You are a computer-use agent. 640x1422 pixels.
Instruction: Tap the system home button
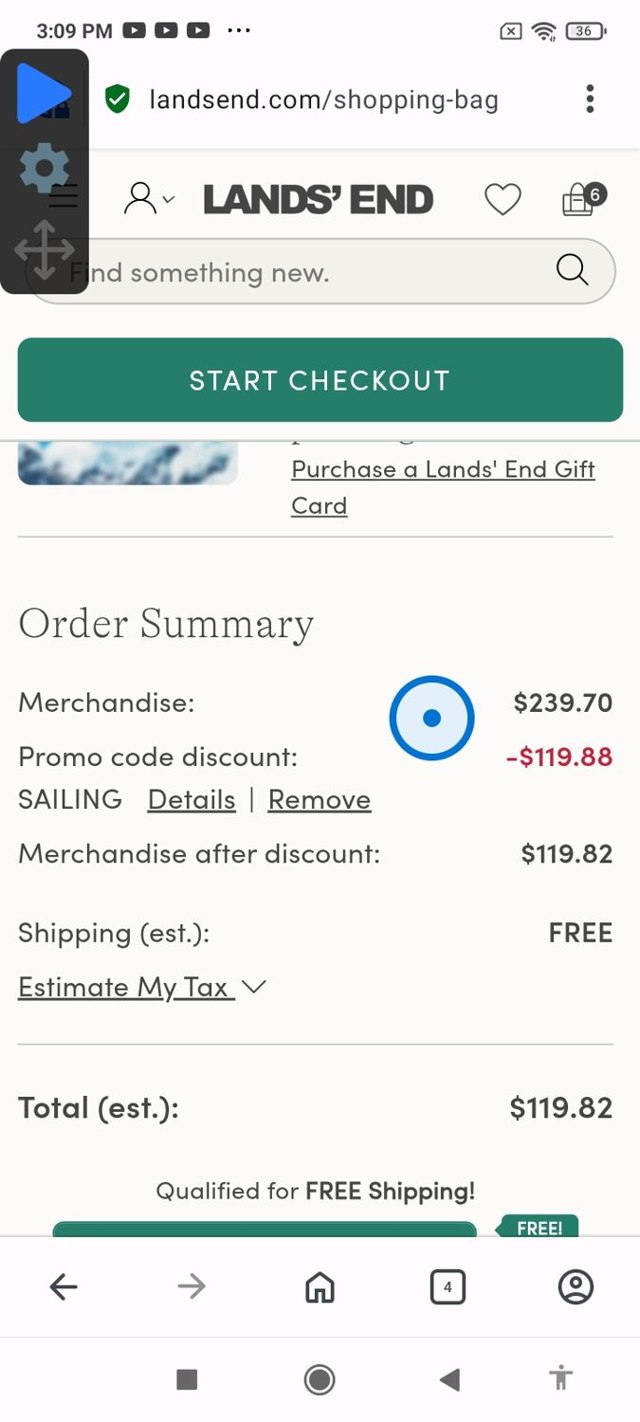(319, 1380)
